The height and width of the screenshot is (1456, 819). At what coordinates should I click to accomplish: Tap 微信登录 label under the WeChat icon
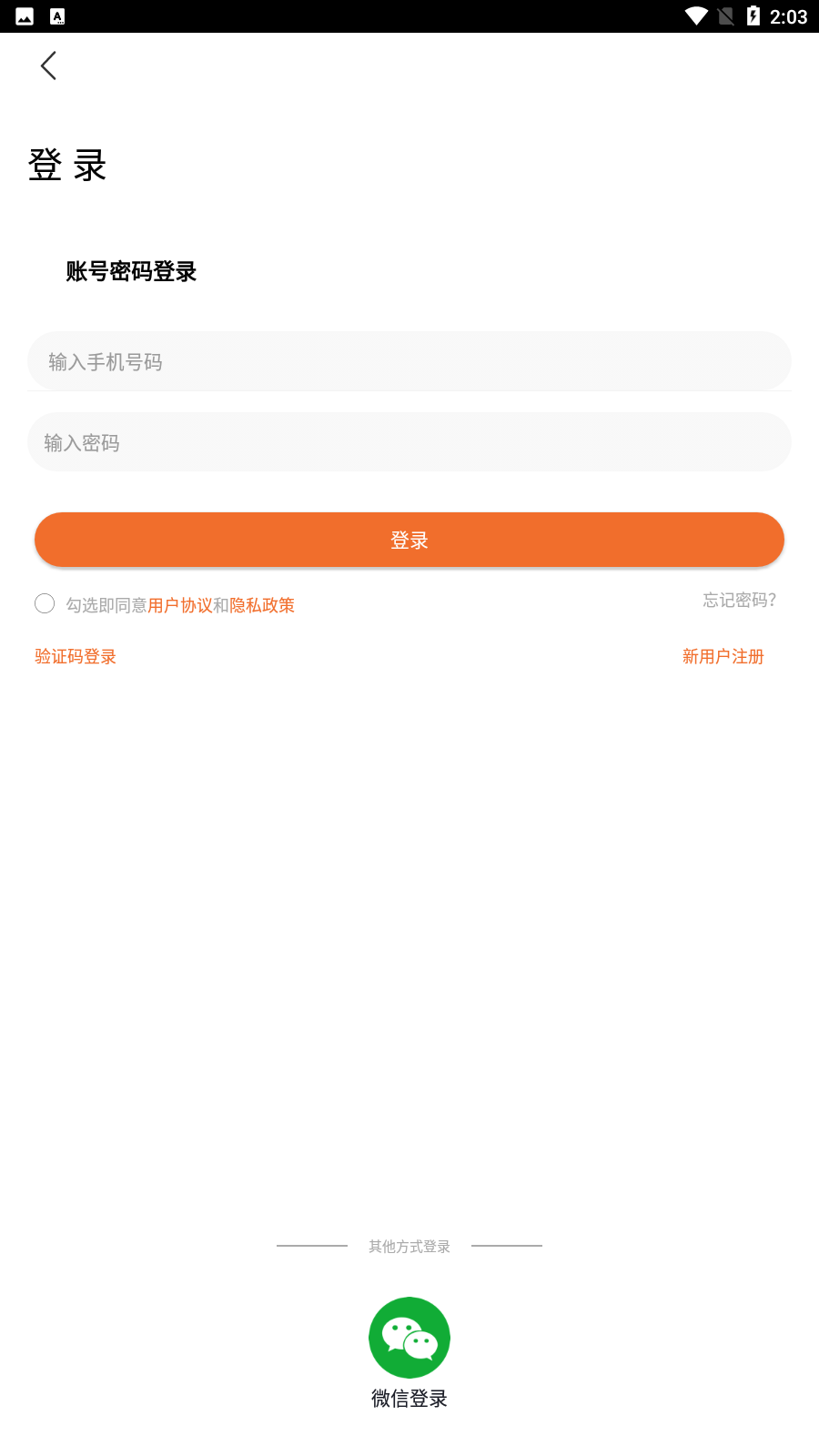click(409, 1399)
